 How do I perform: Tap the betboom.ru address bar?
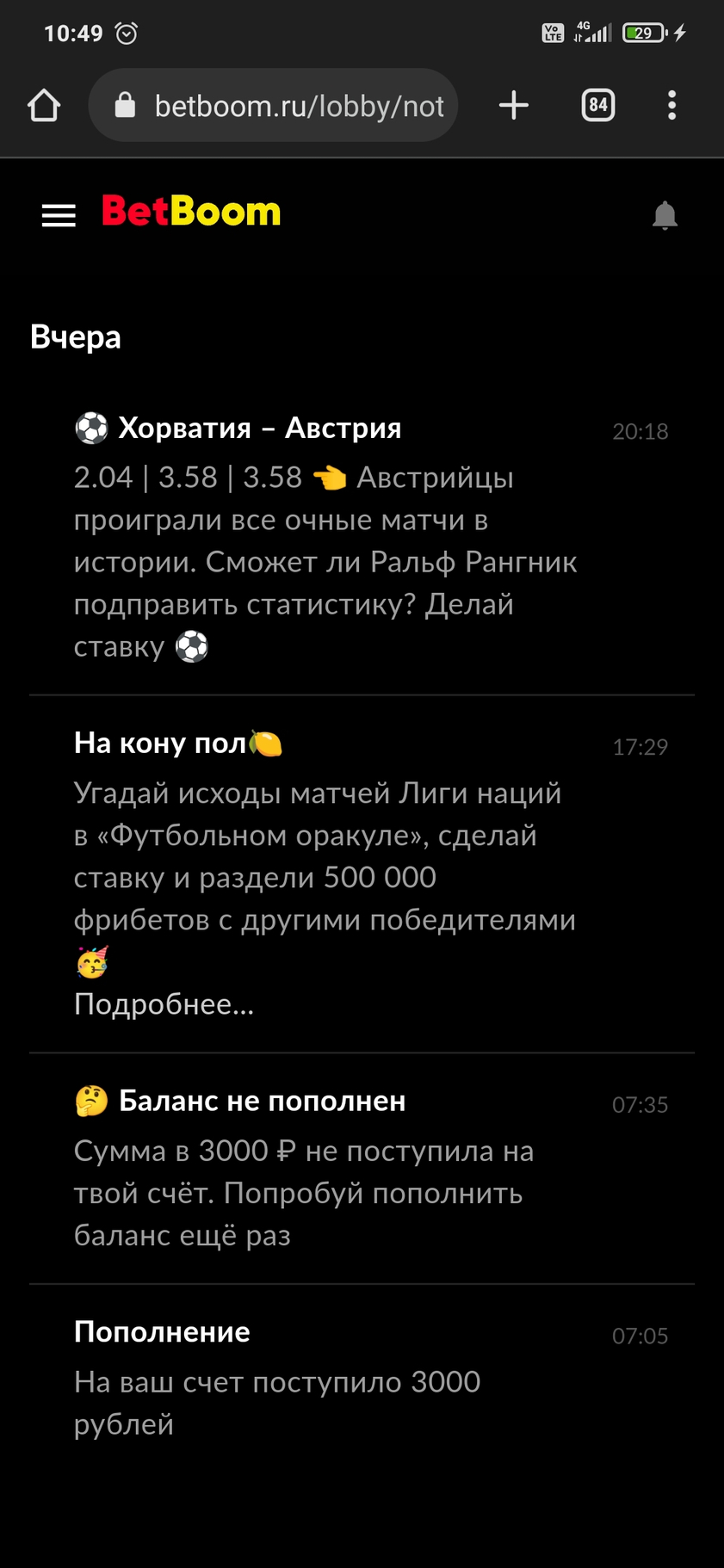tap(273, 105)
